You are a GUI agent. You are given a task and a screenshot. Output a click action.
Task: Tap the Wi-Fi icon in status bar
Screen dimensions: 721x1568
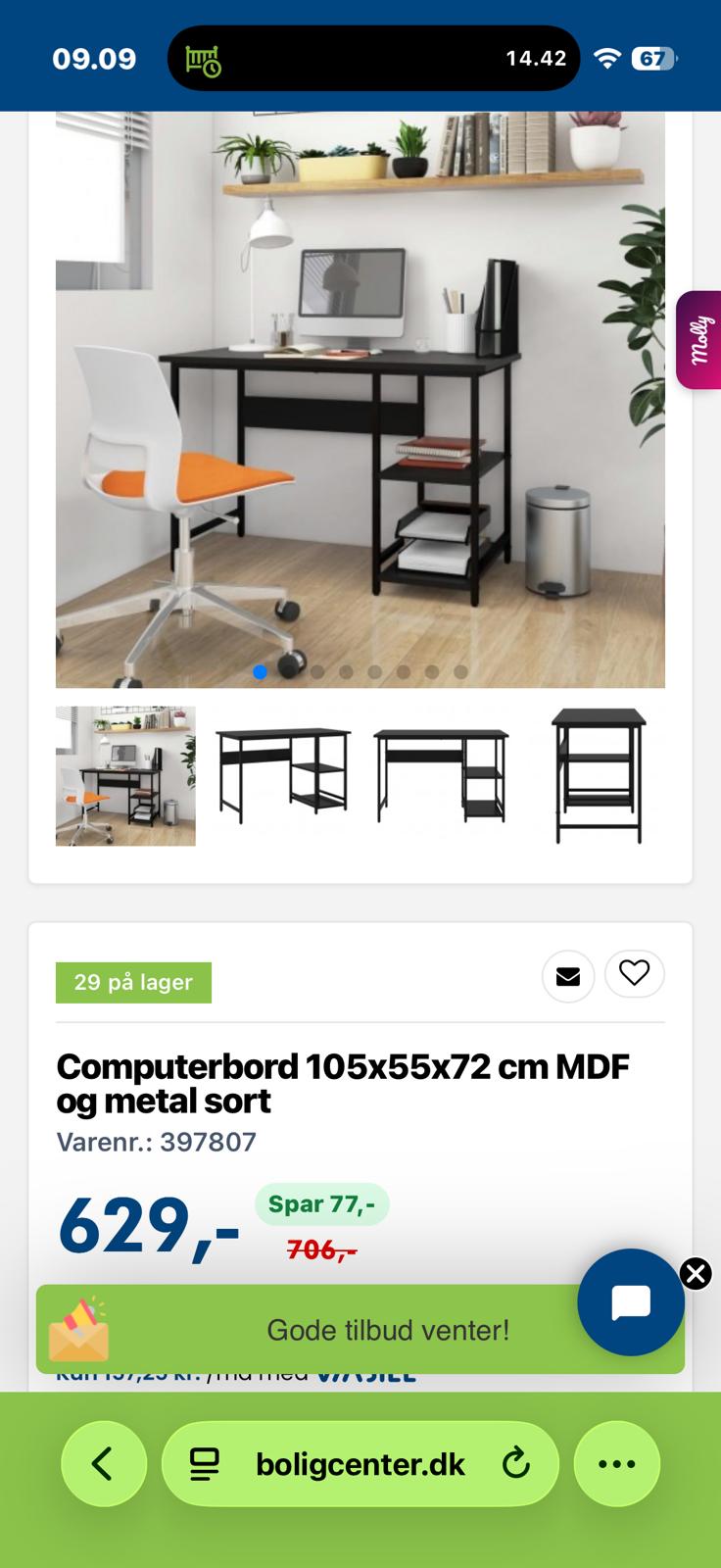pos(608,57)
